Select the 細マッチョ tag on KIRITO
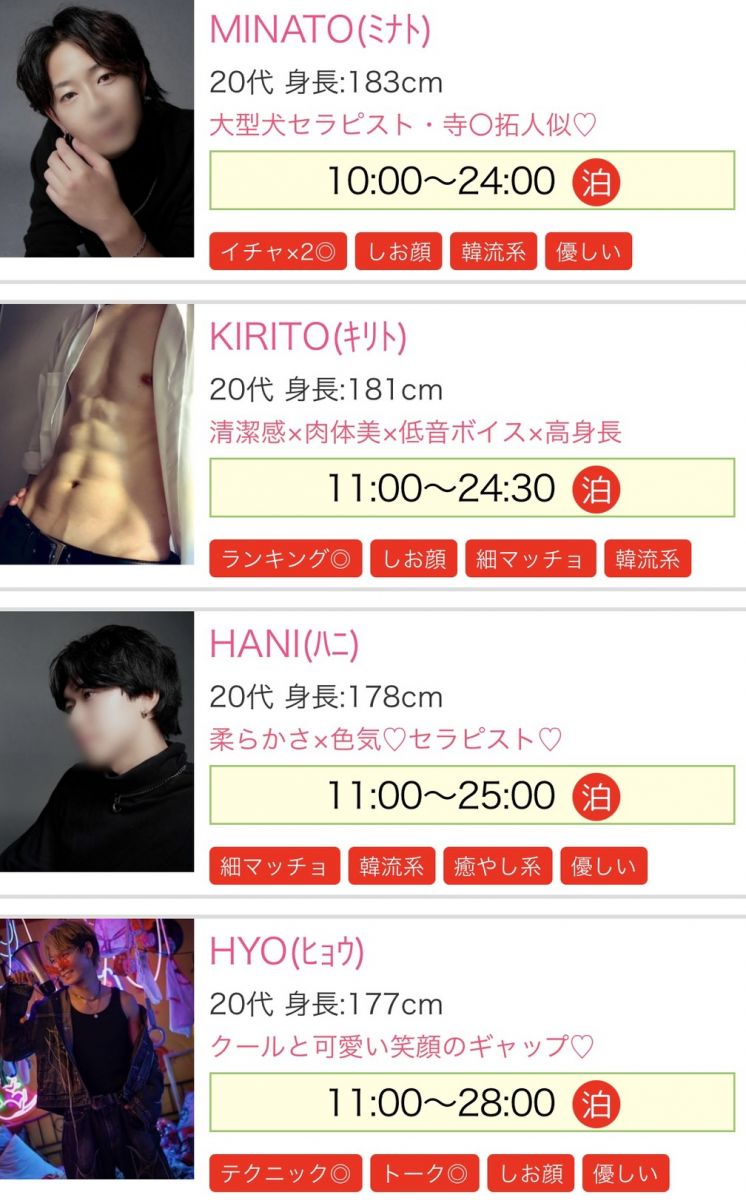The height and width of the screenshot is (1200, 746). (530, 559)
